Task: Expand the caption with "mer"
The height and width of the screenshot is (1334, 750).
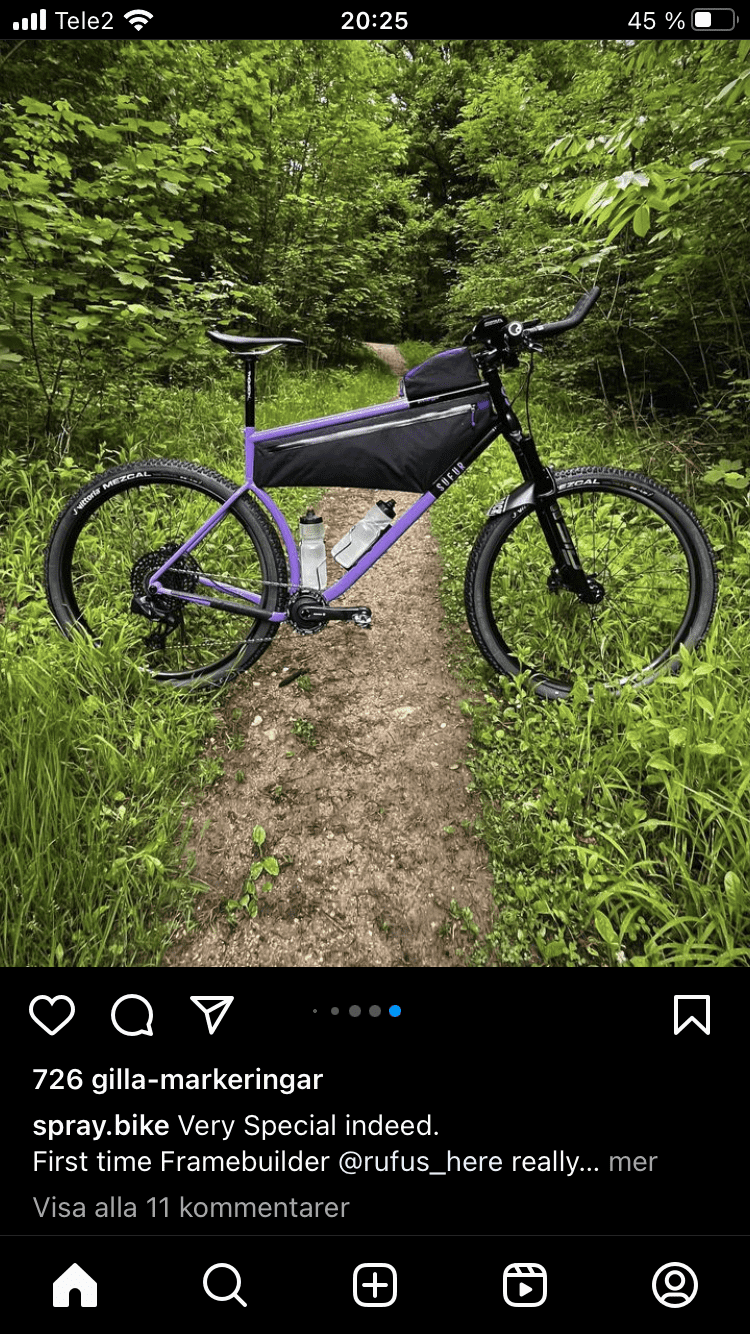Action: tap(633, 1162)
